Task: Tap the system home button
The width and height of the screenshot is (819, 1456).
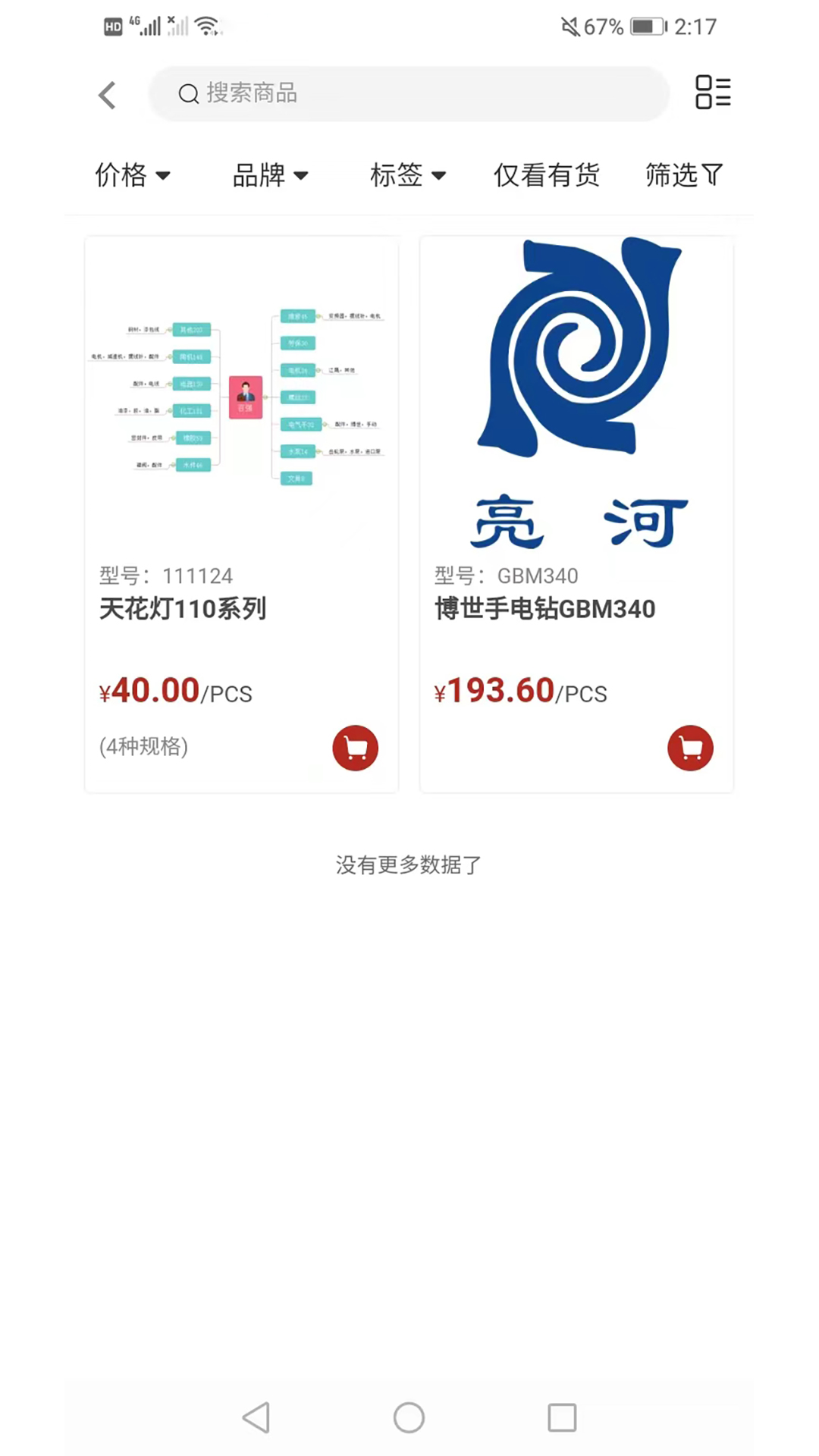Action: point(409,1417)
